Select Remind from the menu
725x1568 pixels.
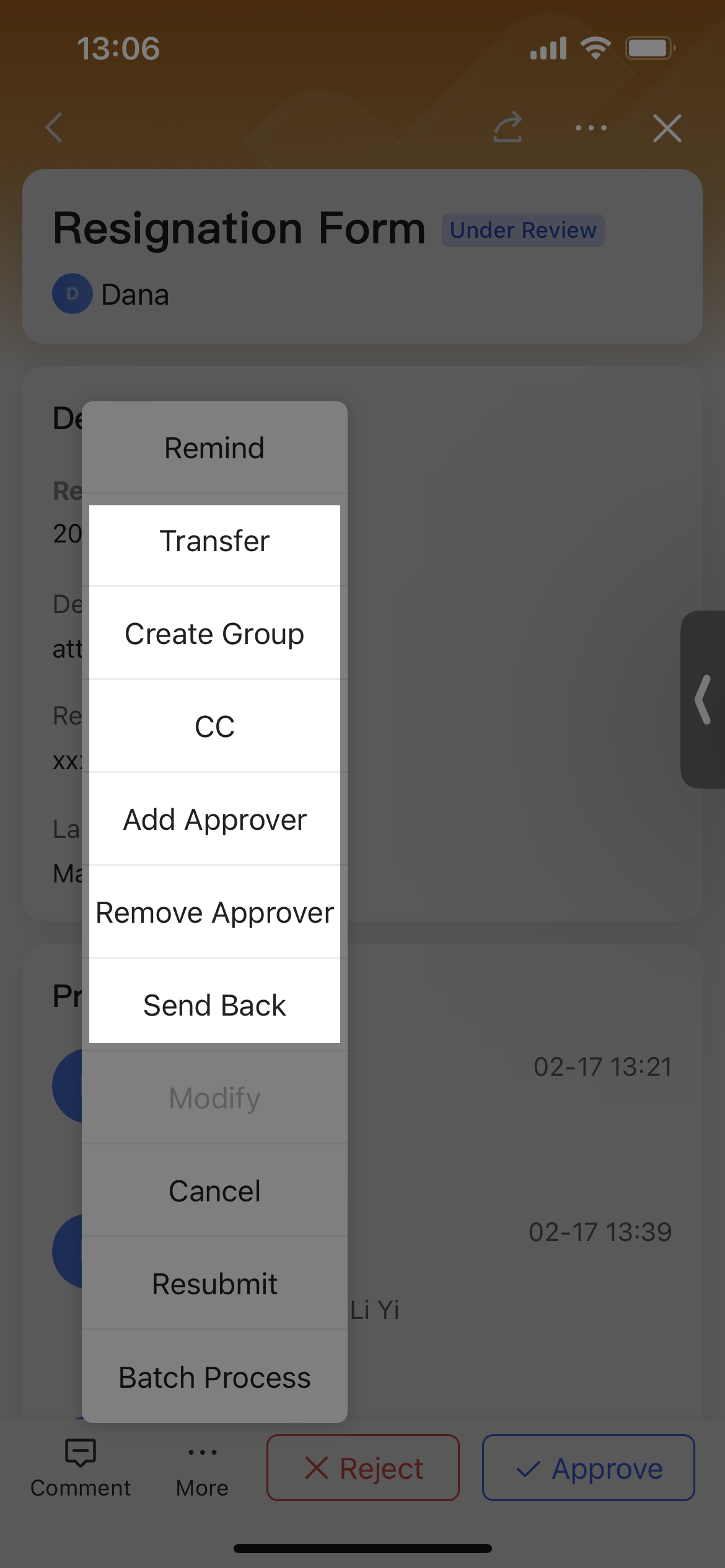[x=214, y=448]
